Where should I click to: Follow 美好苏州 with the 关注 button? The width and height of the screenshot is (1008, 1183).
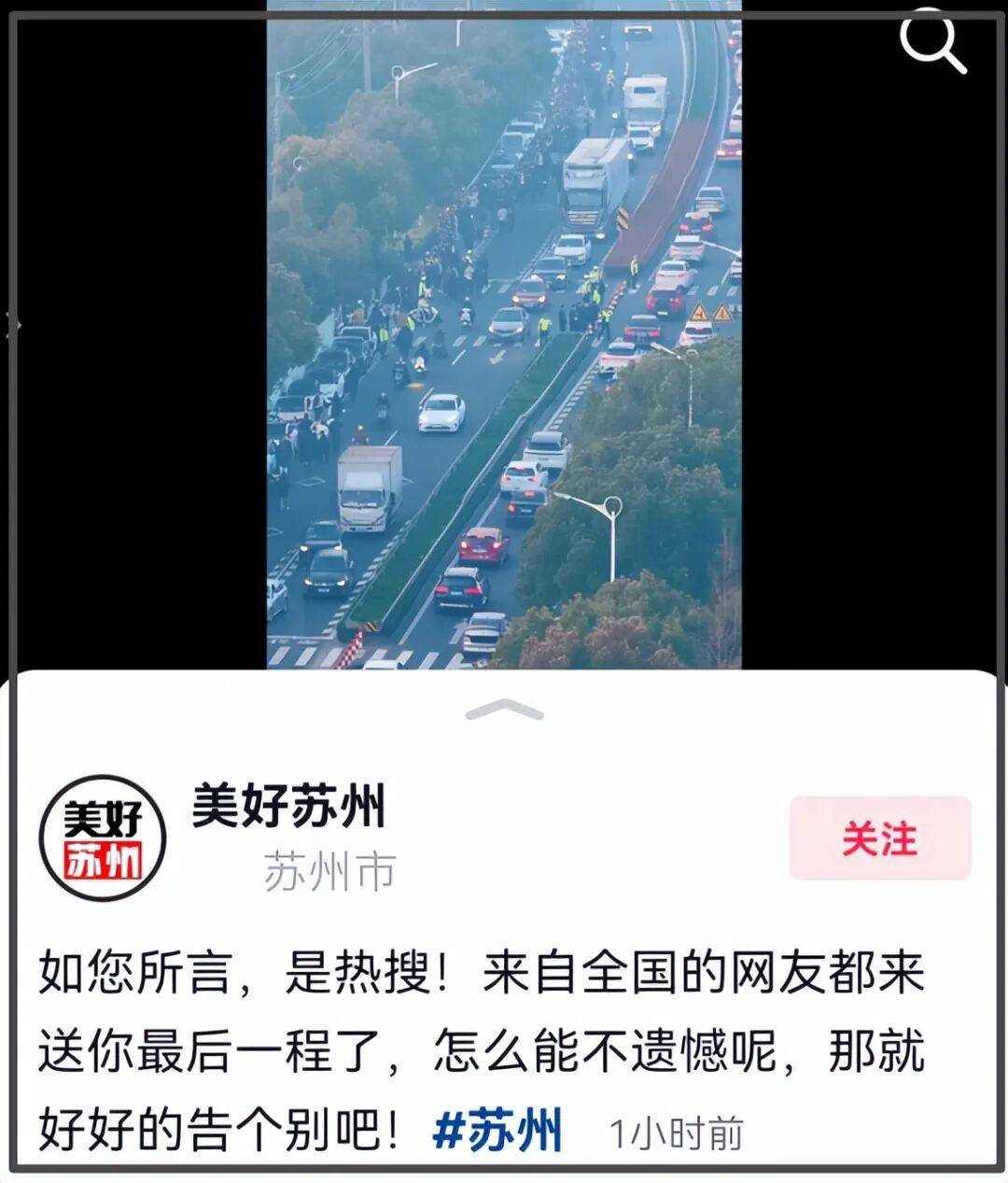[x=879, y=838]
